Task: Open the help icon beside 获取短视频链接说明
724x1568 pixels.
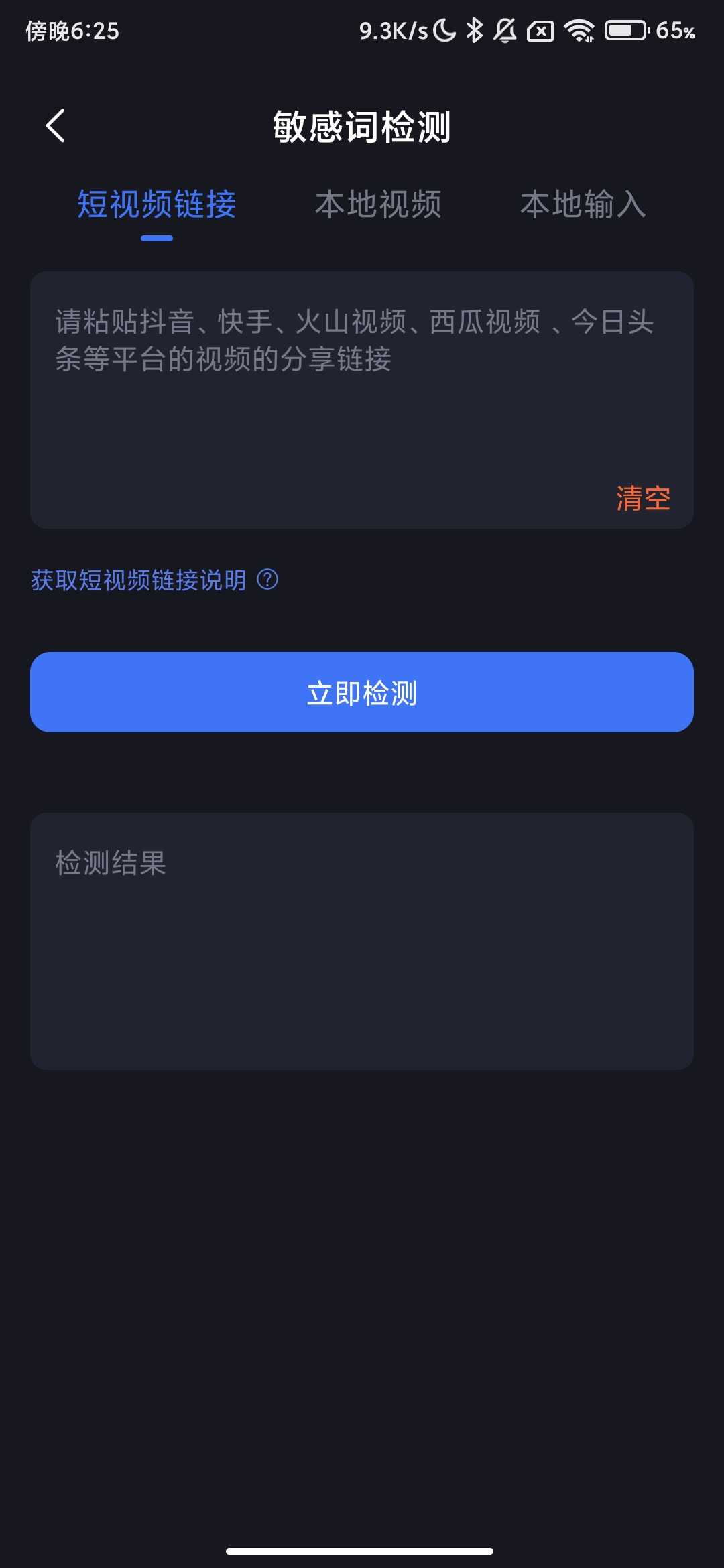Action: coord(267,580)
